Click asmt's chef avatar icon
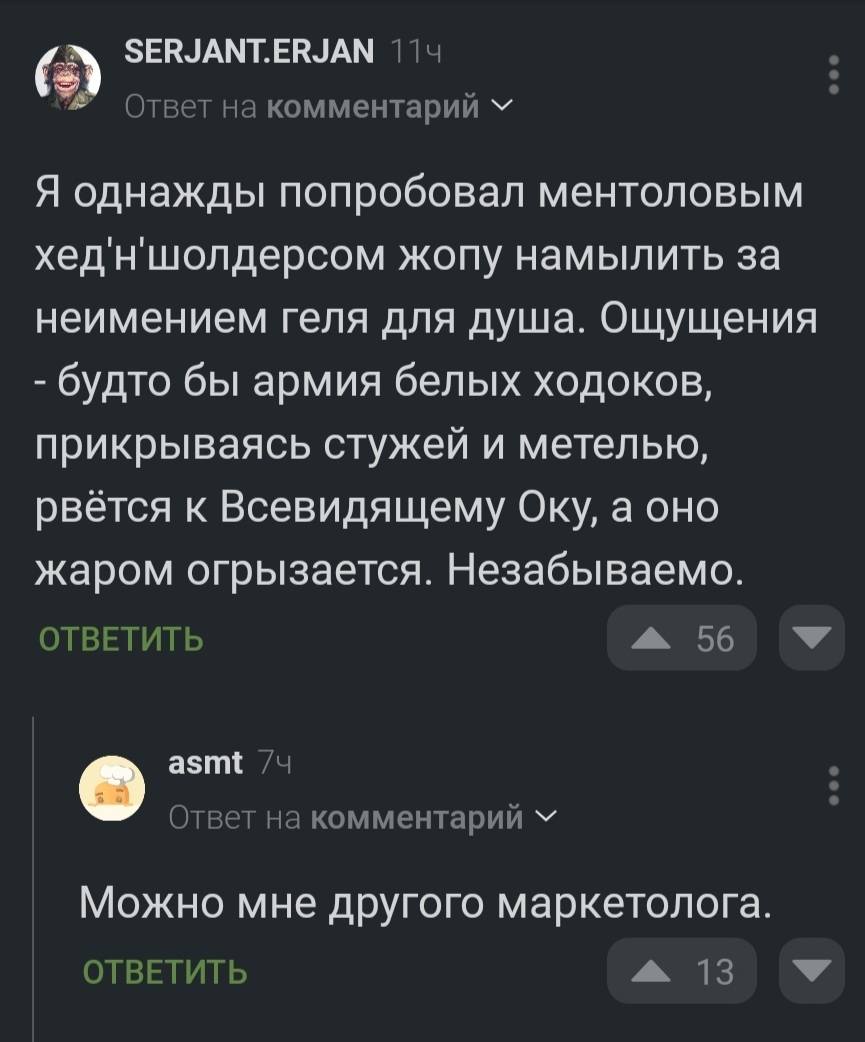The height and width of the screenshot is (1042, 865). (110, 790)
